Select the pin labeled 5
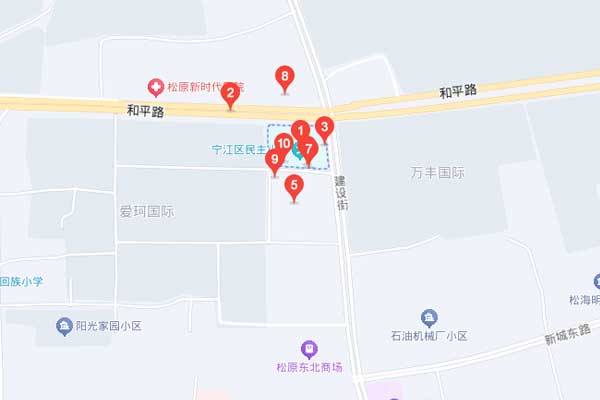Image resolution: width=600 pixels, height=400 pixels. click(x=293, y=186)
